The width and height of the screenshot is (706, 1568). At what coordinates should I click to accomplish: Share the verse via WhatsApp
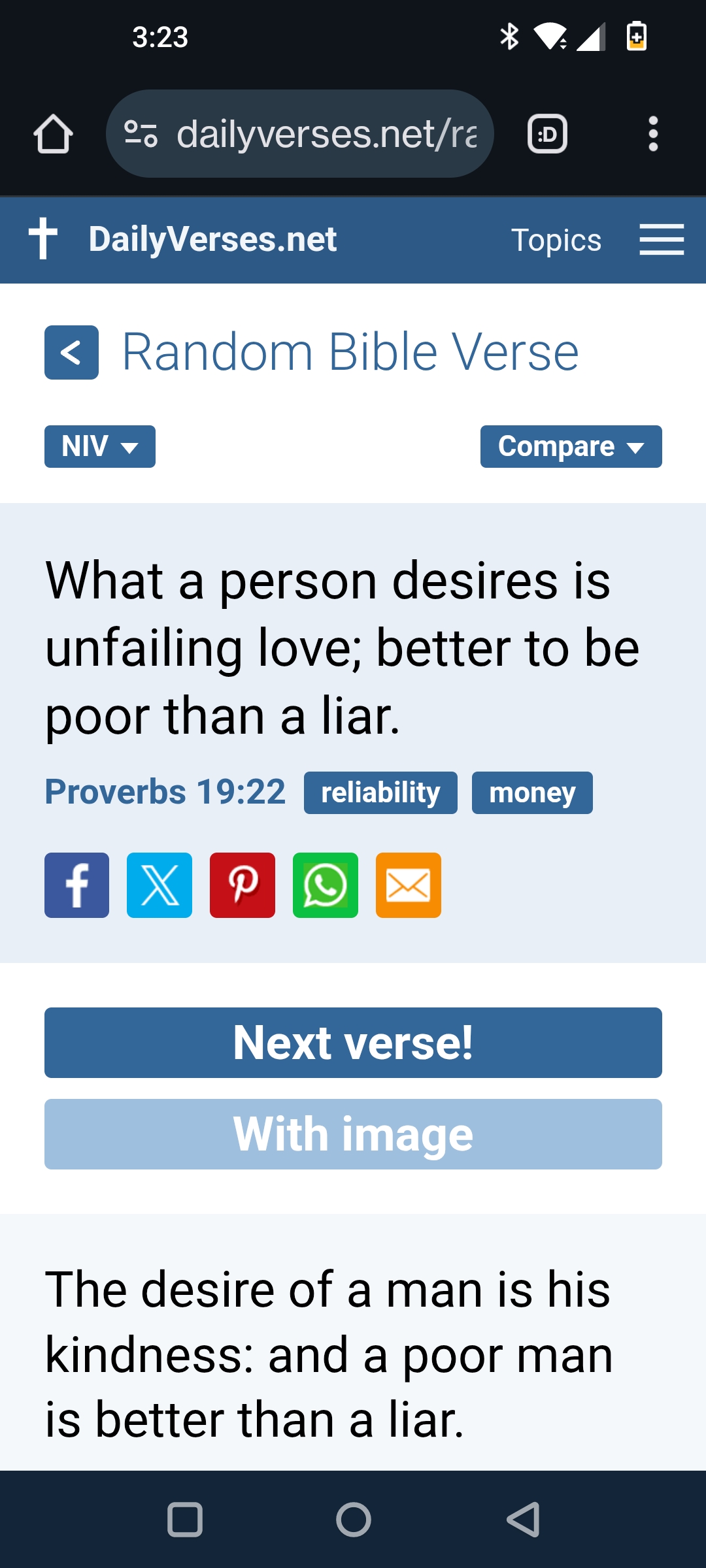pyautogui.click(x=326, y=885)
